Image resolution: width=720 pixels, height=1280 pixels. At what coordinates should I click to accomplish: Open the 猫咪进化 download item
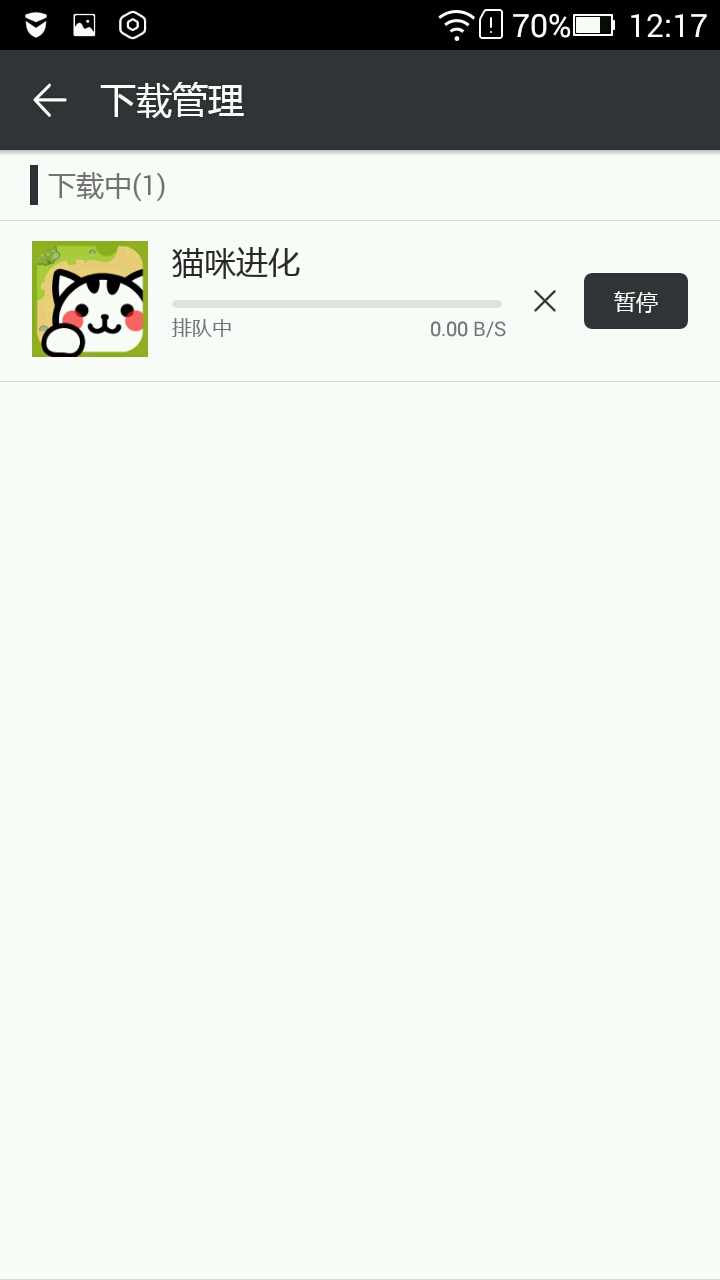[360, 301]
